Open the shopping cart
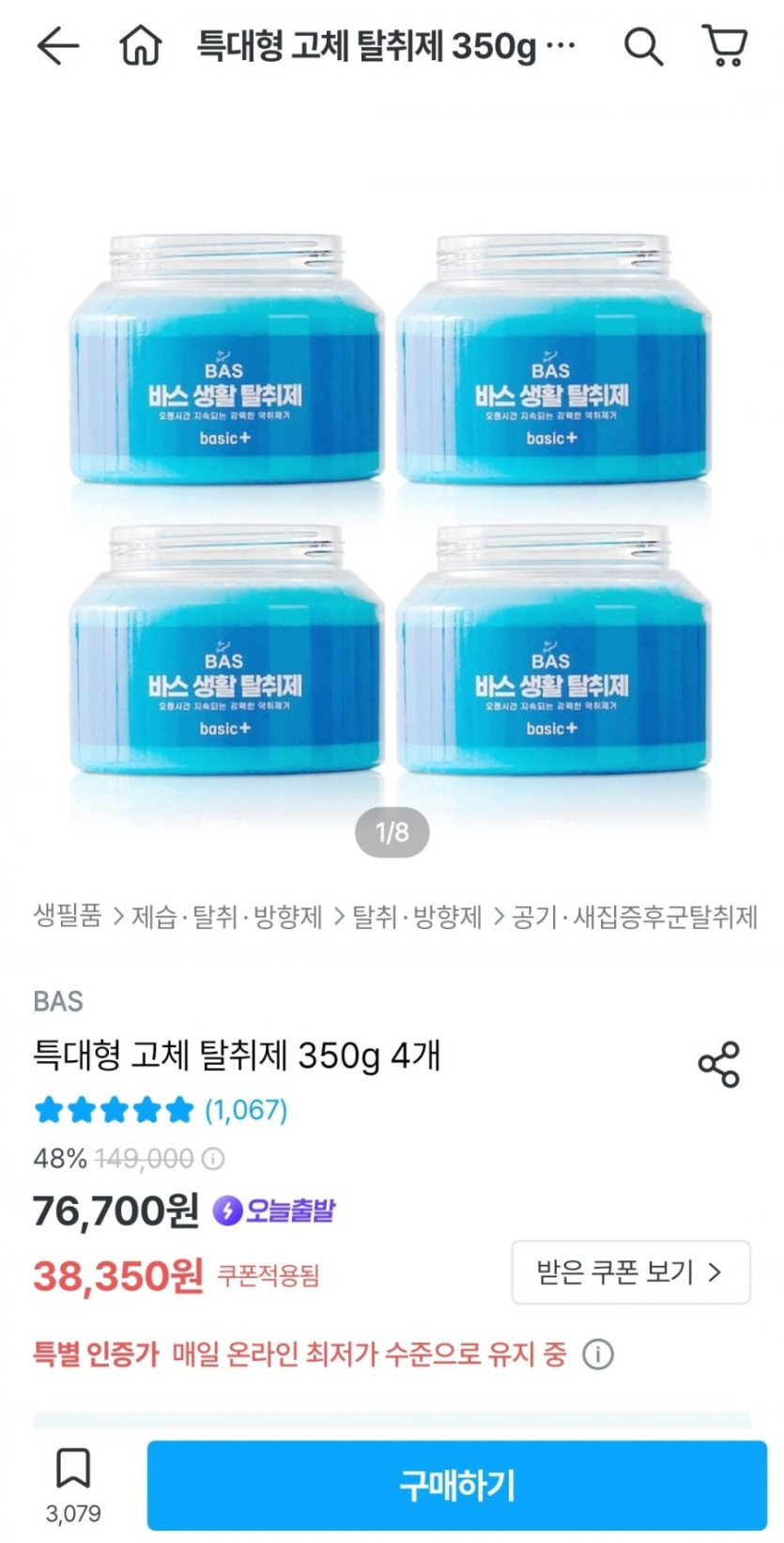The image size is (784, 1543). coord(725,45)
